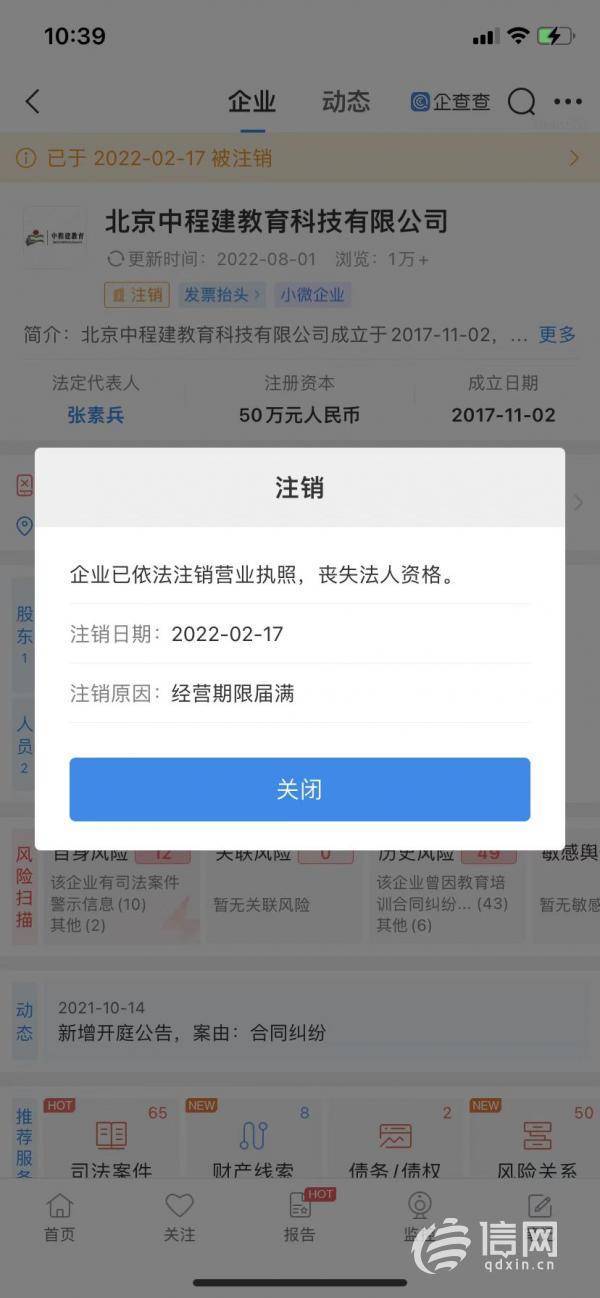Go back with the top-left arrow
Viewport: 600px width, 1298px height.
click(x=32, y=101)
